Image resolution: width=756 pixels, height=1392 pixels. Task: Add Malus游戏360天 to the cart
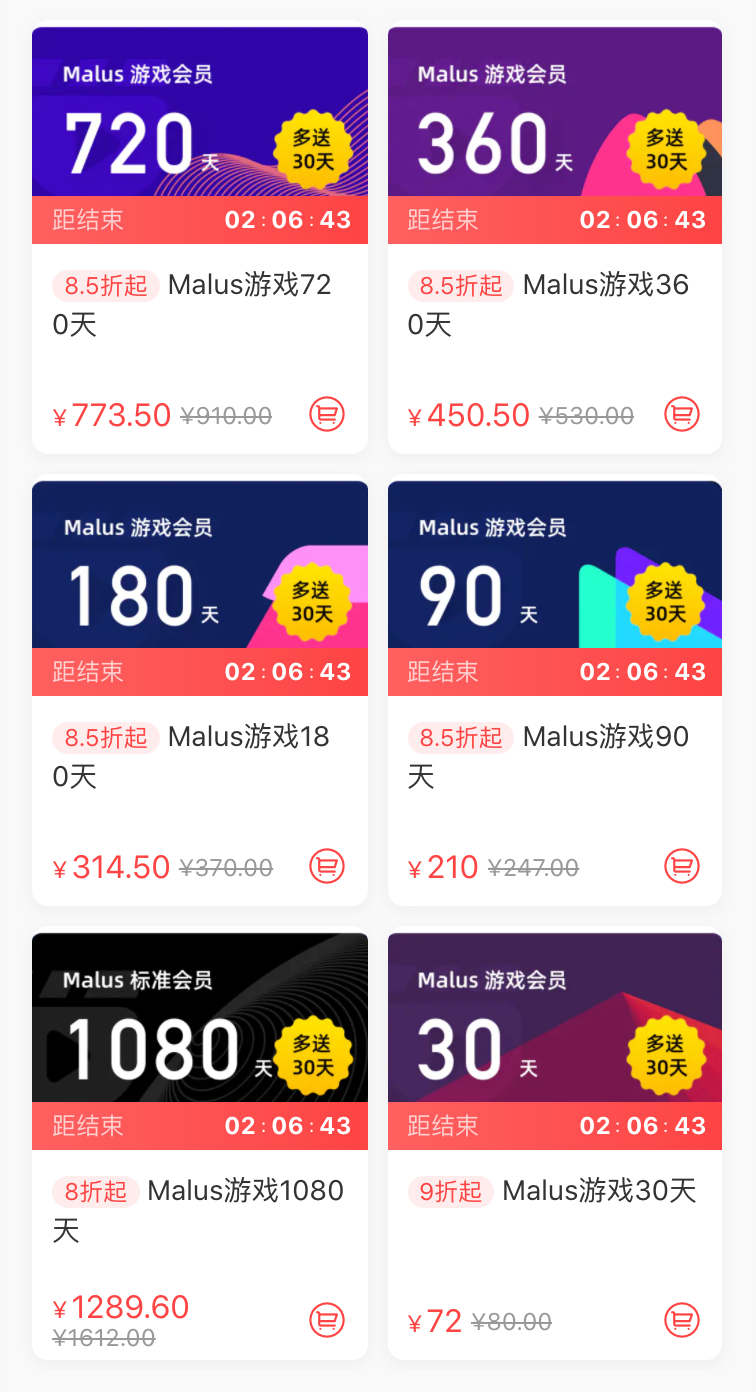click(x=682, y=414)
